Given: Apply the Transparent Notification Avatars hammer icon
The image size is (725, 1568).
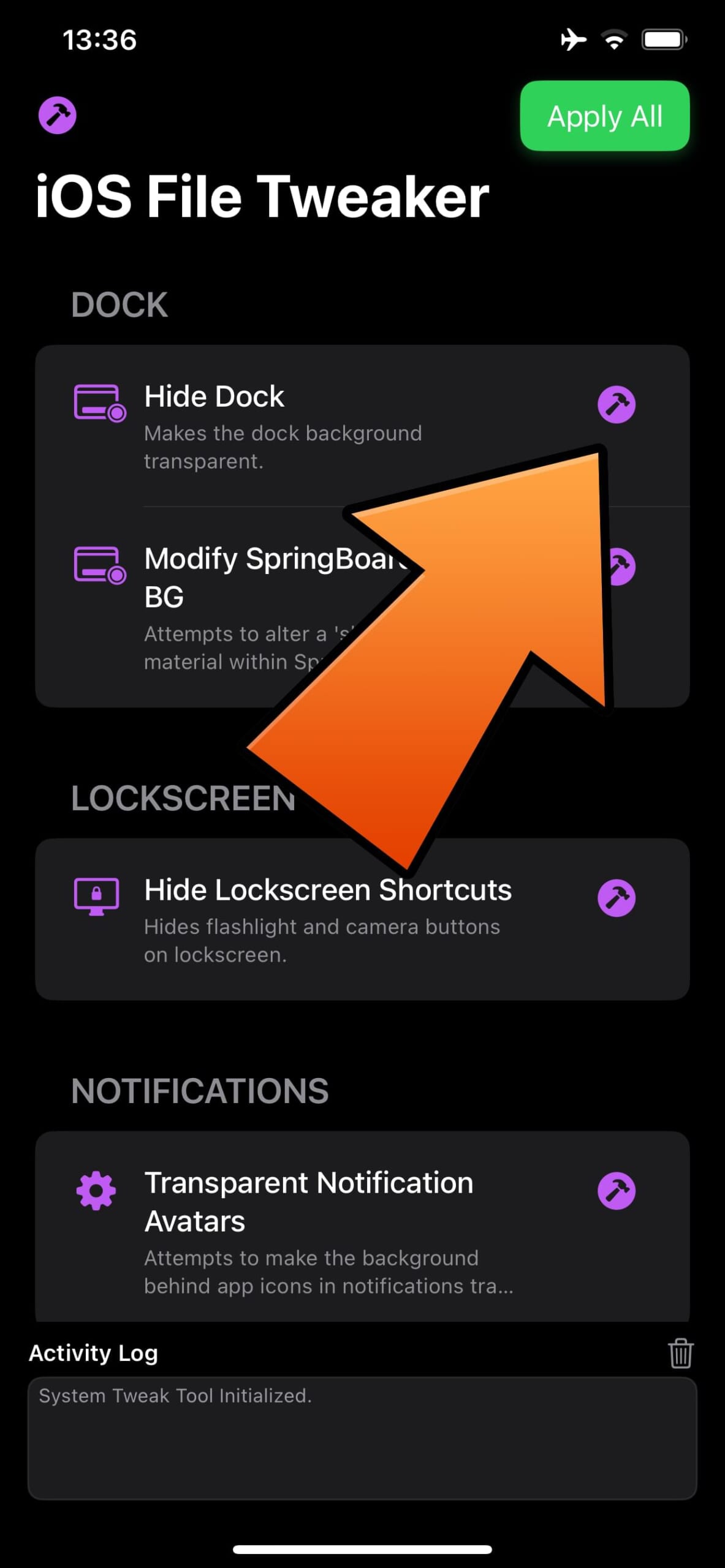Looking at the screenshot, I should [616, 1191].
